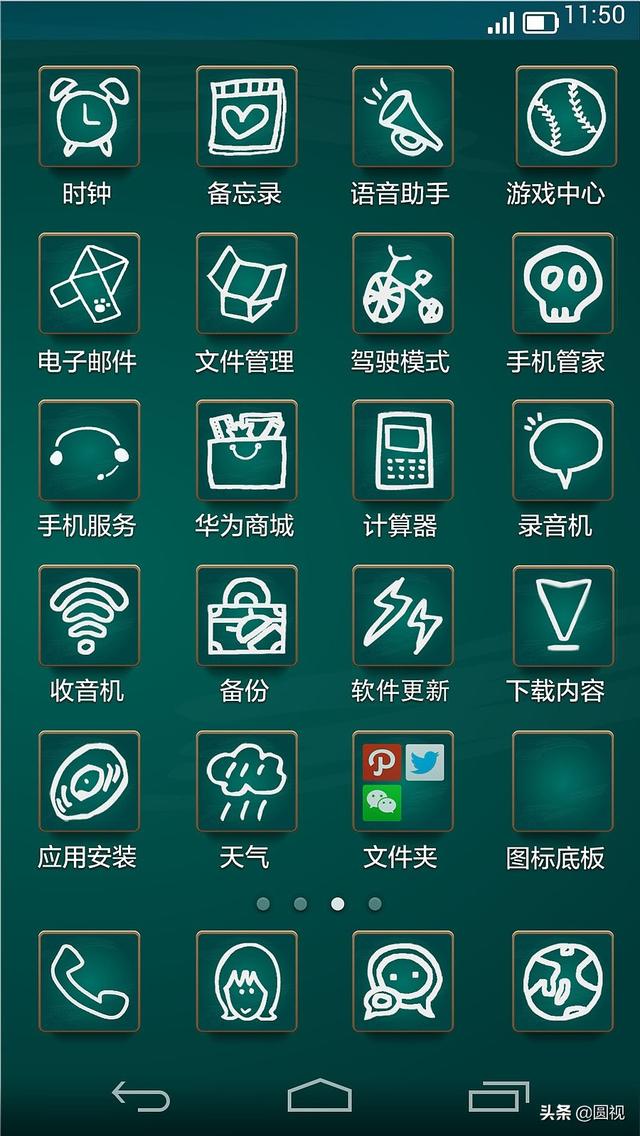The width and height of the screenshot is (640, 1136).
Task: Open 手机管家 phone manager
Action: (x=561, y=283)
